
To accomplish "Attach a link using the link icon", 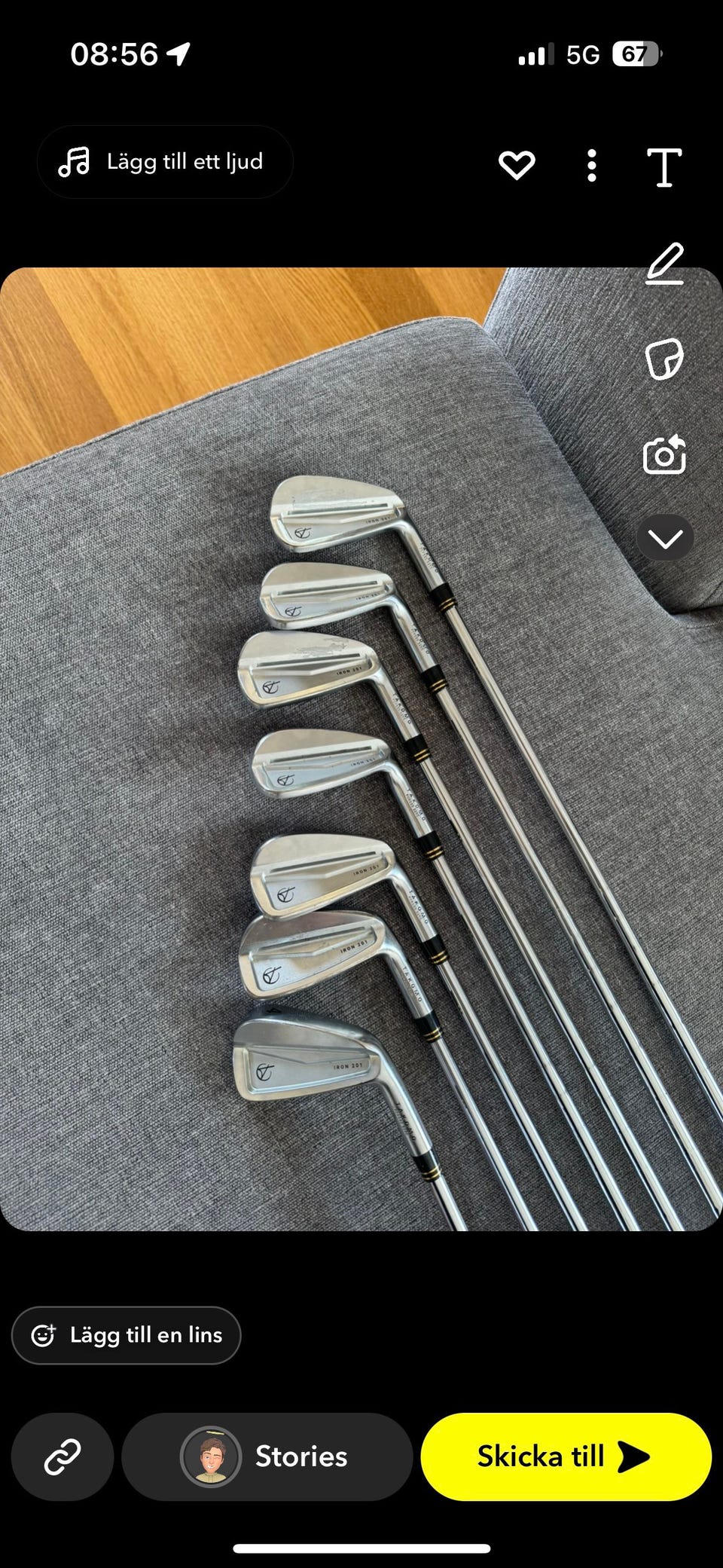I will (x=63, y=1456).
